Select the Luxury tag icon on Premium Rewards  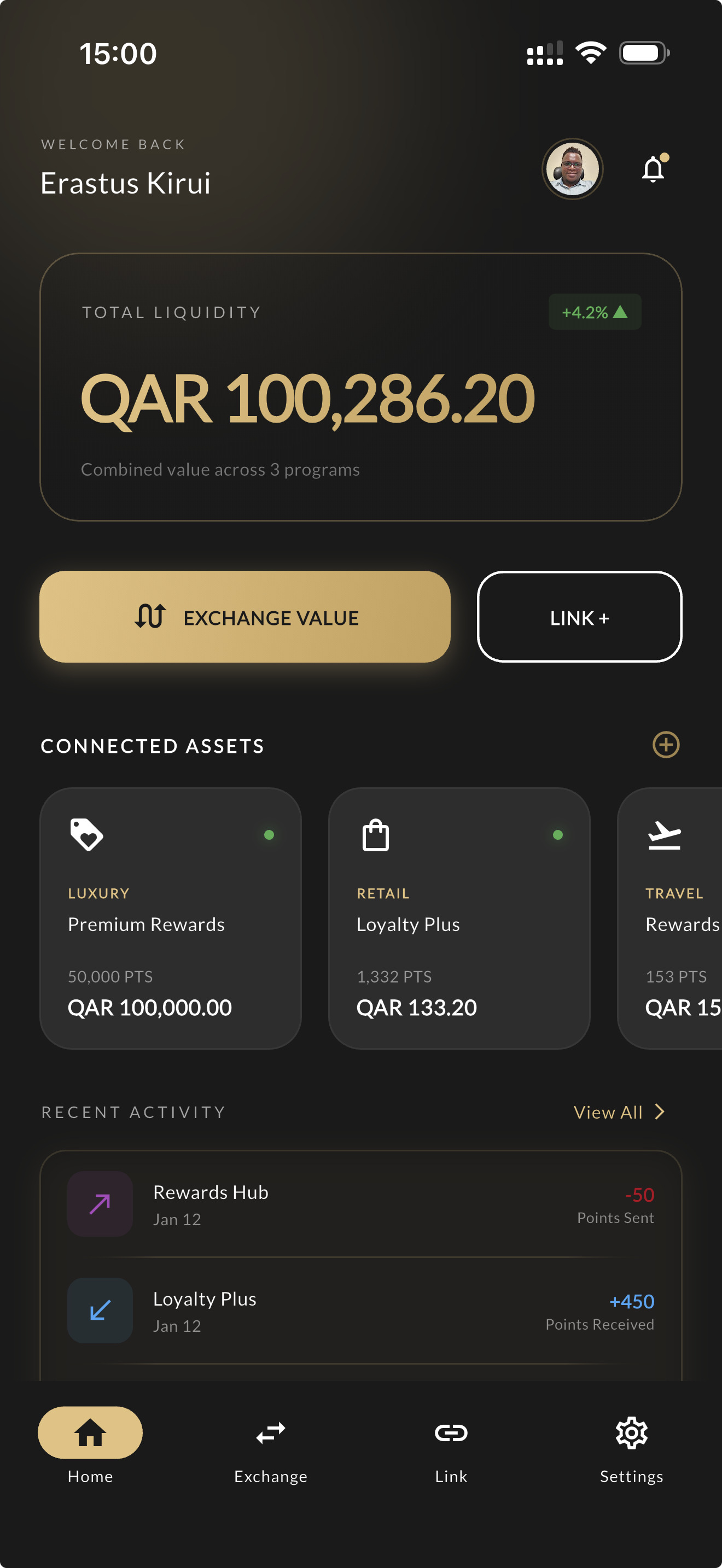click(x=87, y=834)
